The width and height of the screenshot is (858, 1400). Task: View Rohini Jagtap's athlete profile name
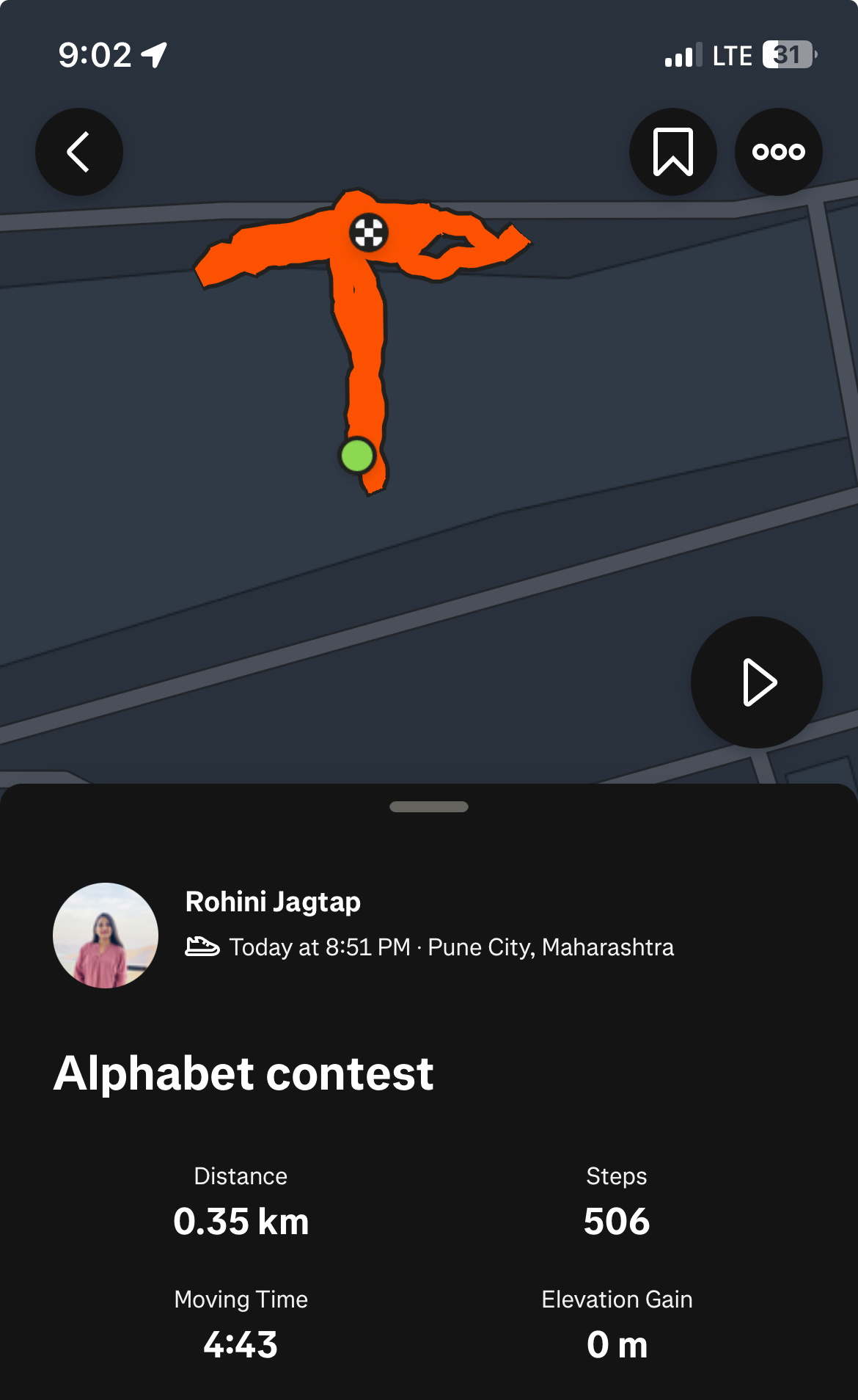273,902
